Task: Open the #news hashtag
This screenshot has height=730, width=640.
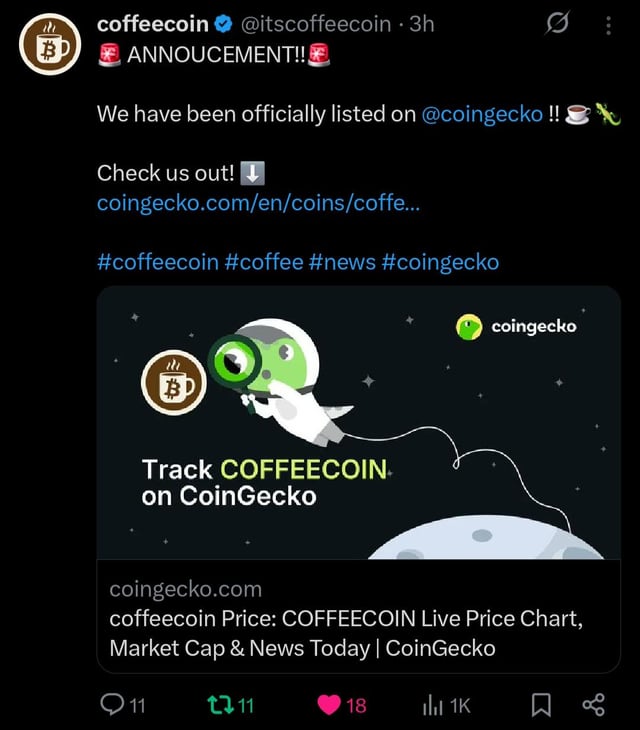Action: (342, 262)
